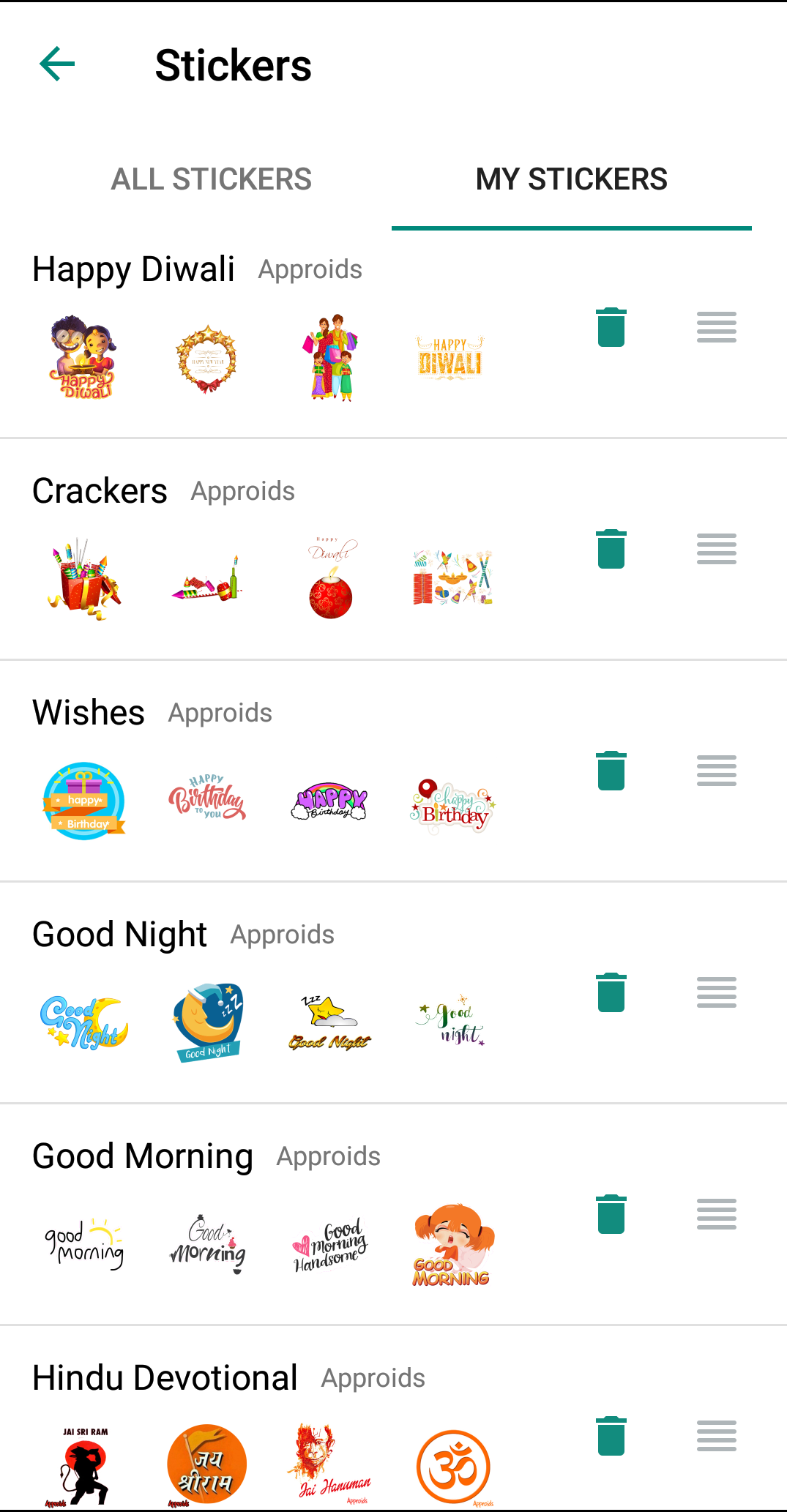Viewport: 787px width, 1512px height.
Task: Open the Good Night sticker pack
Action: (x=120, y=935)
